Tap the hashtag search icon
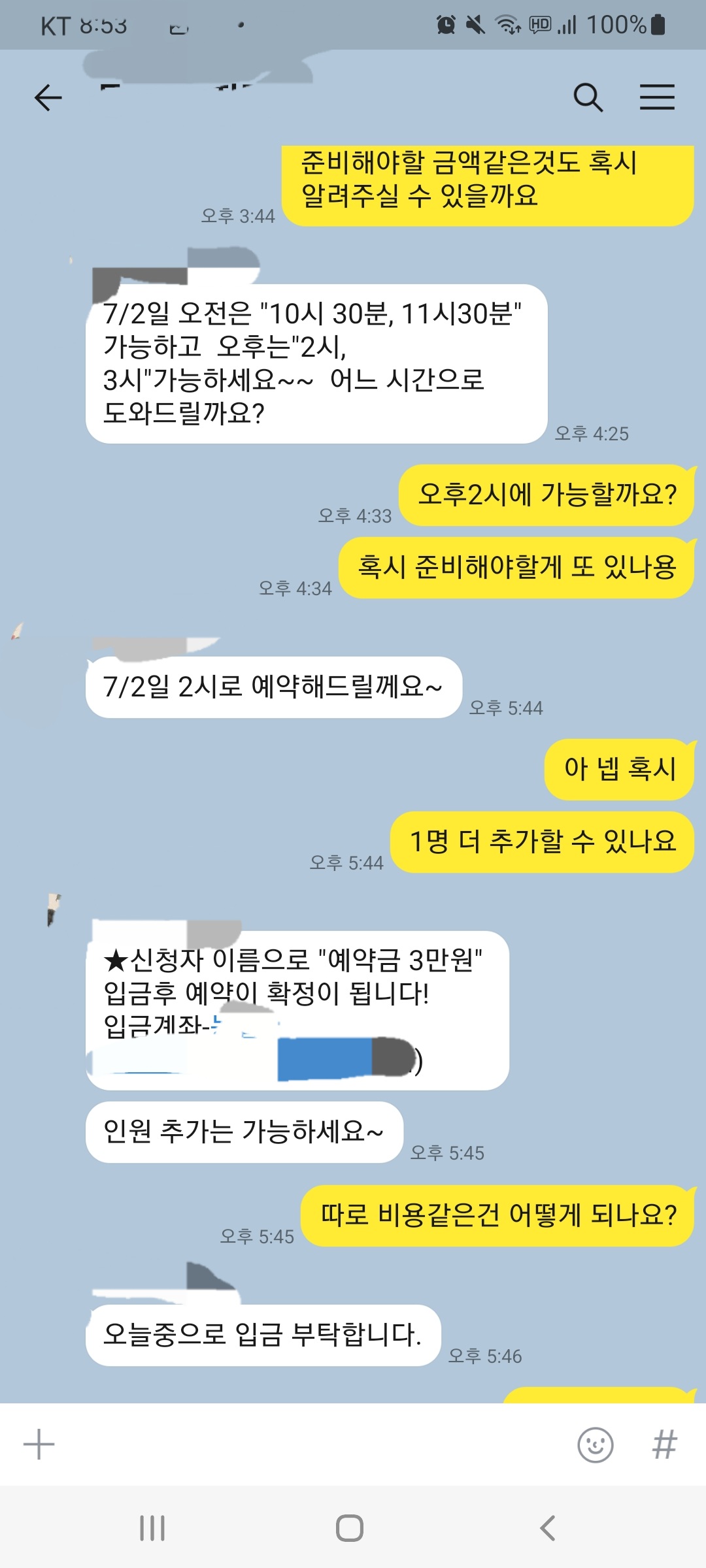 click(x=665, y=1445)
